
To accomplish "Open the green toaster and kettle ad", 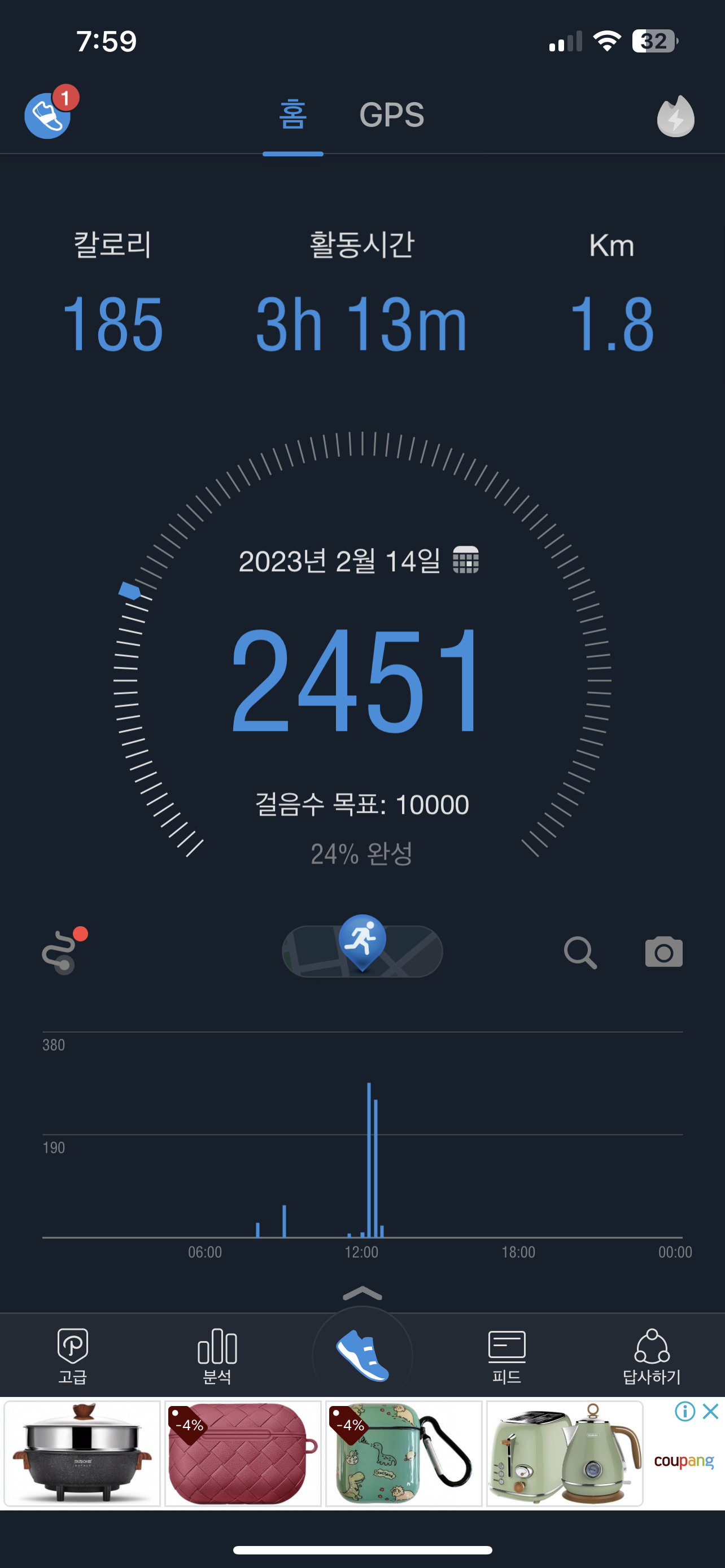I will [x=564, y=1453].
